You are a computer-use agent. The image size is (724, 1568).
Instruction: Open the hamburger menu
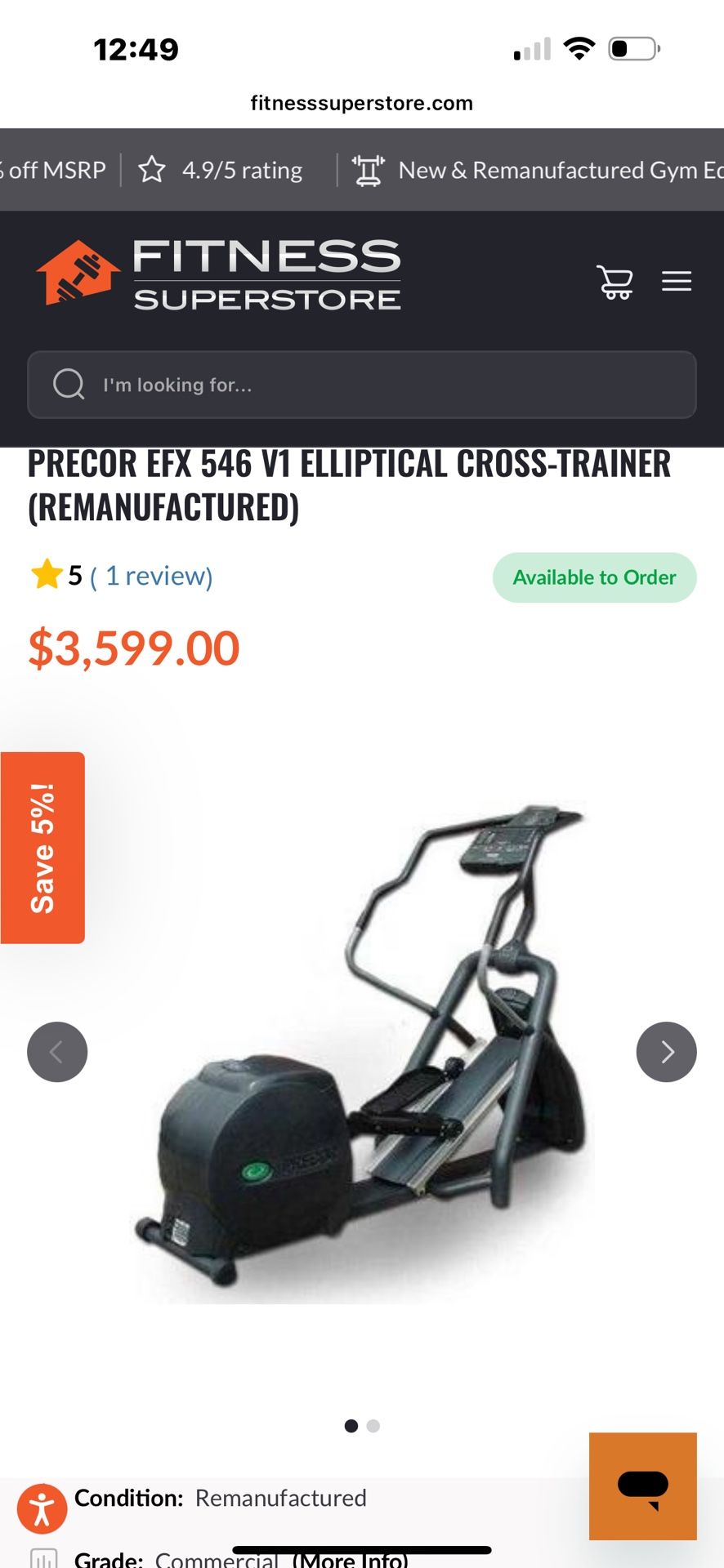point(676,281)
